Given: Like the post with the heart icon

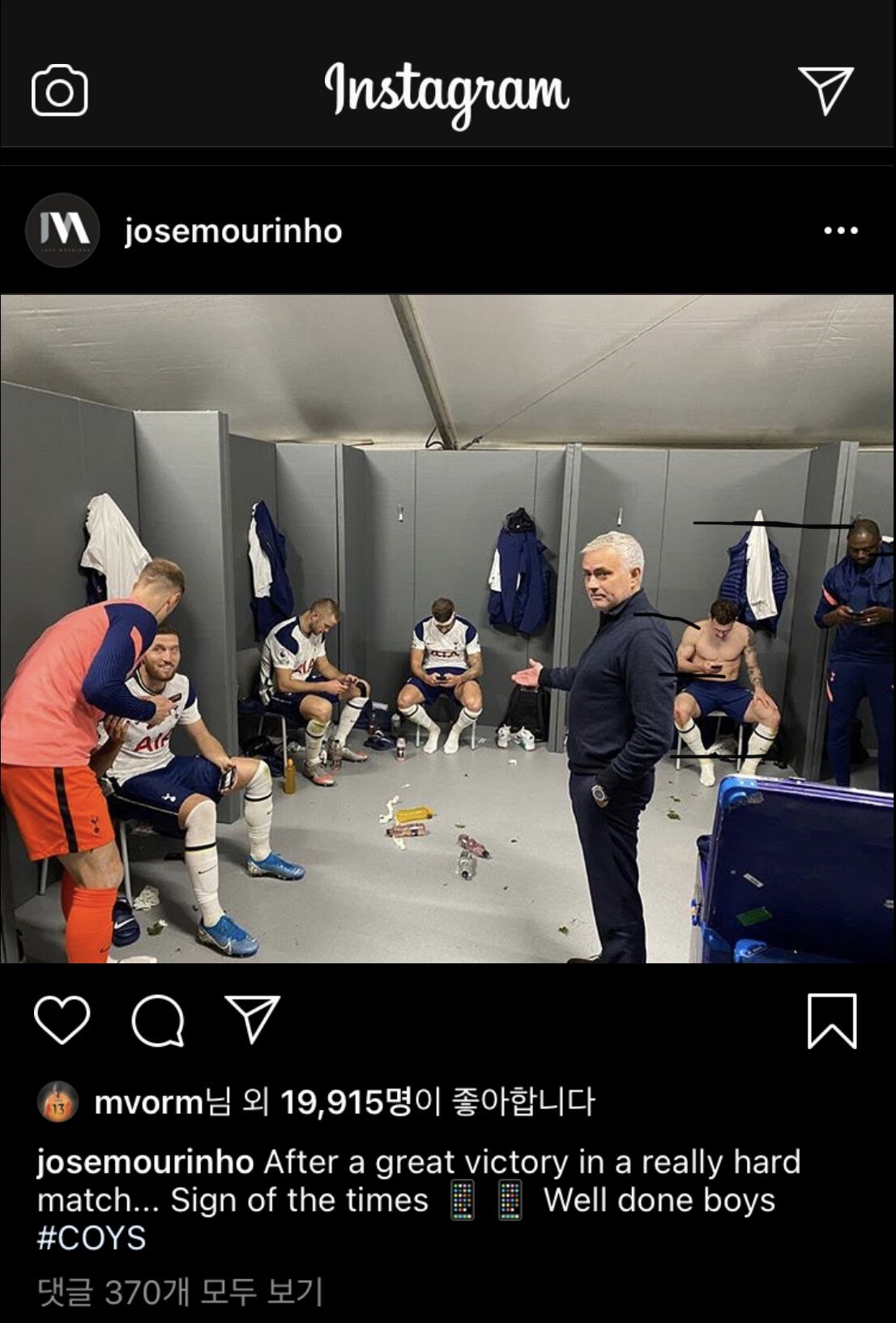Looking at the screenshot, I should pyautogui.click(x=62, y=1020).
